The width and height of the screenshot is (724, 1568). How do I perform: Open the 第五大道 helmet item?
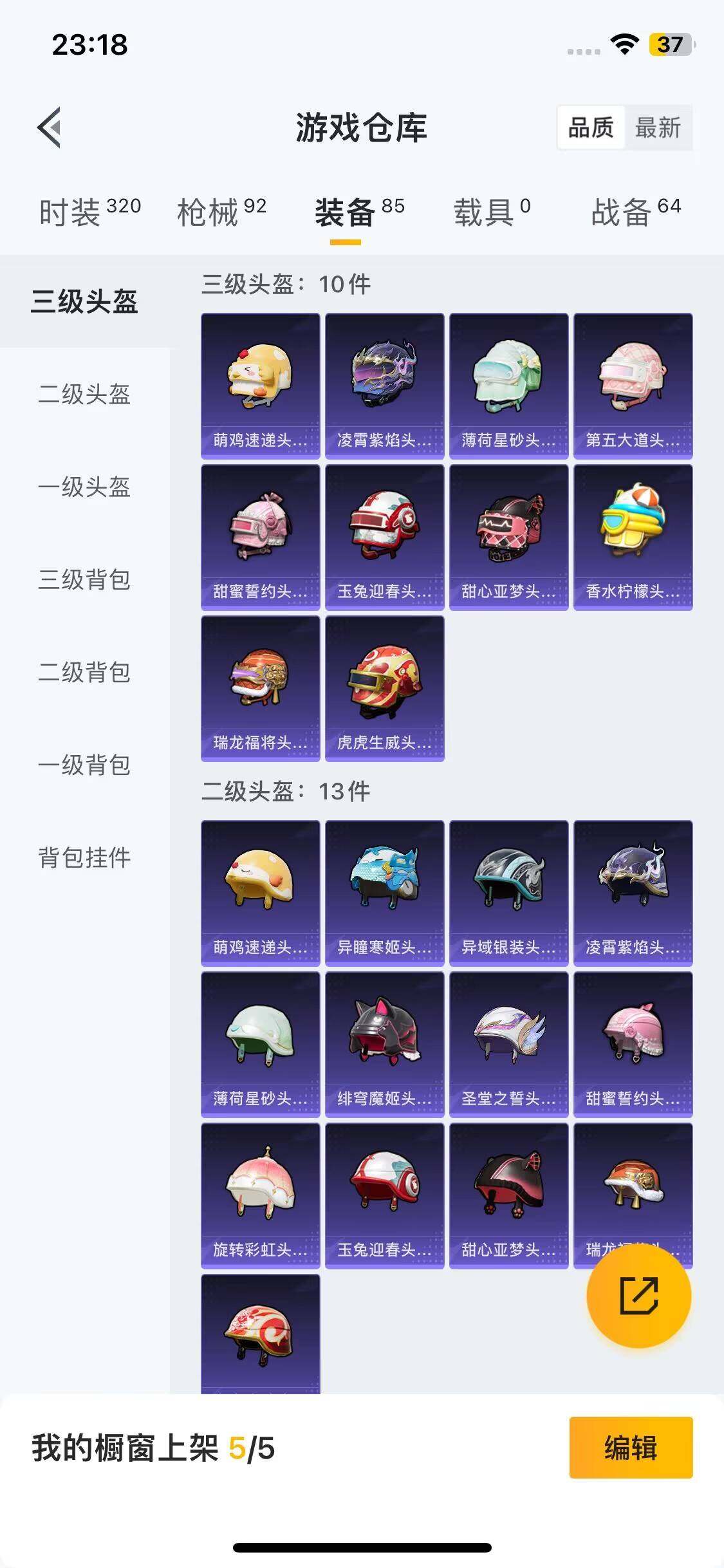pos(633,386)
